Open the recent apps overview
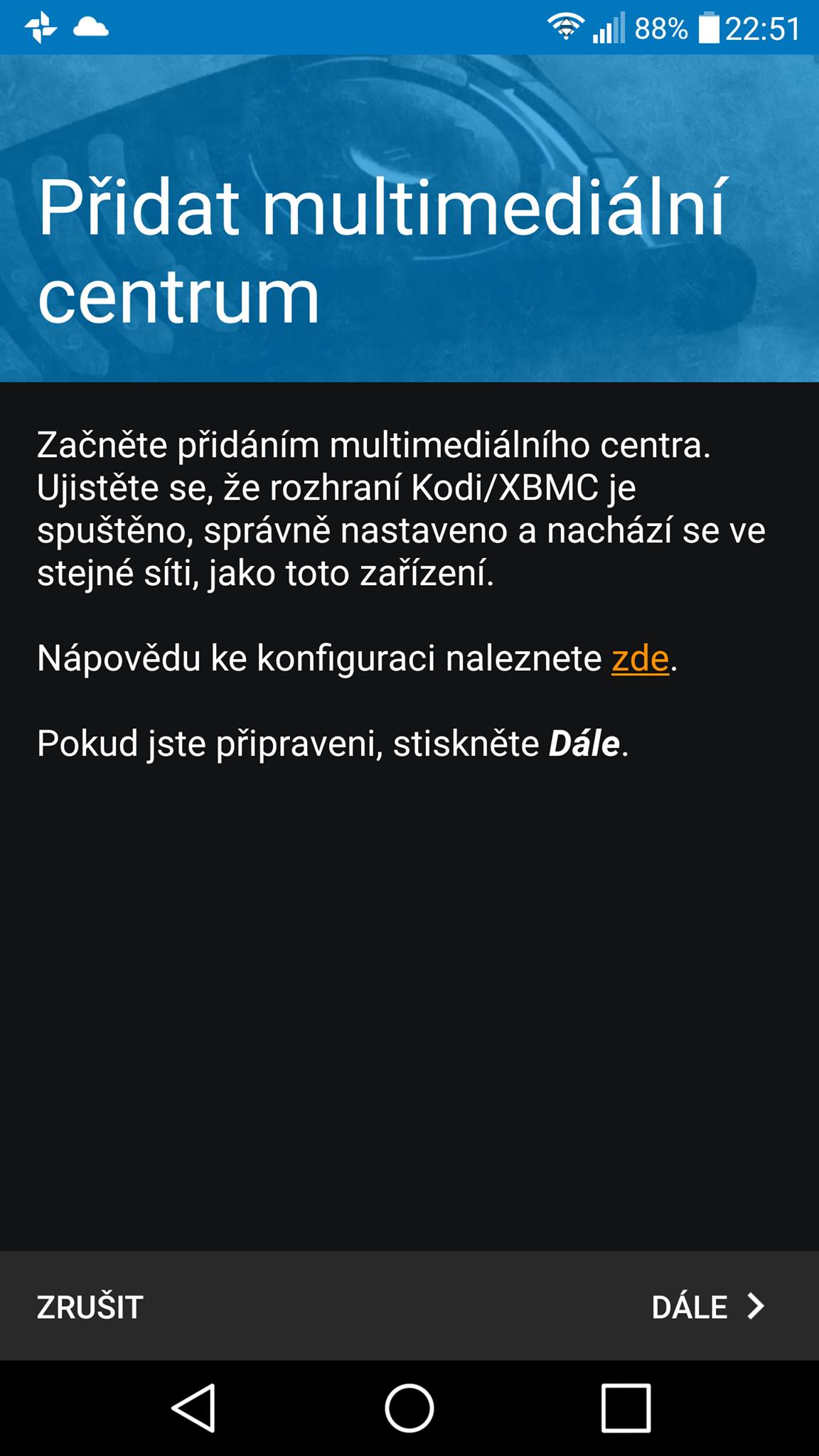Screen dimensions: 819x1456 tap(626, 1408)
